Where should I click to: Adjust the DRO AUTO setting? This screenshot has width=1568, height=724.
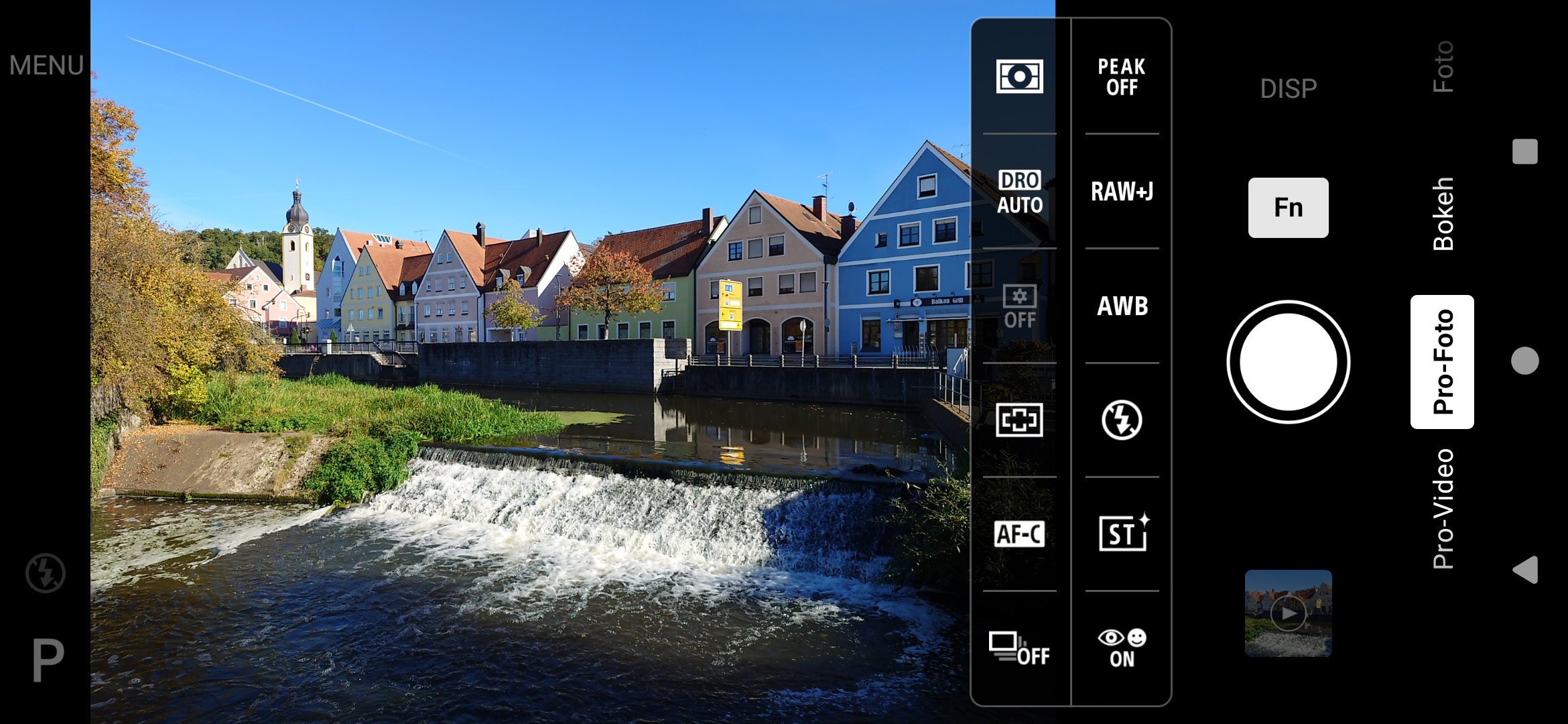[x=1019, y=192]
